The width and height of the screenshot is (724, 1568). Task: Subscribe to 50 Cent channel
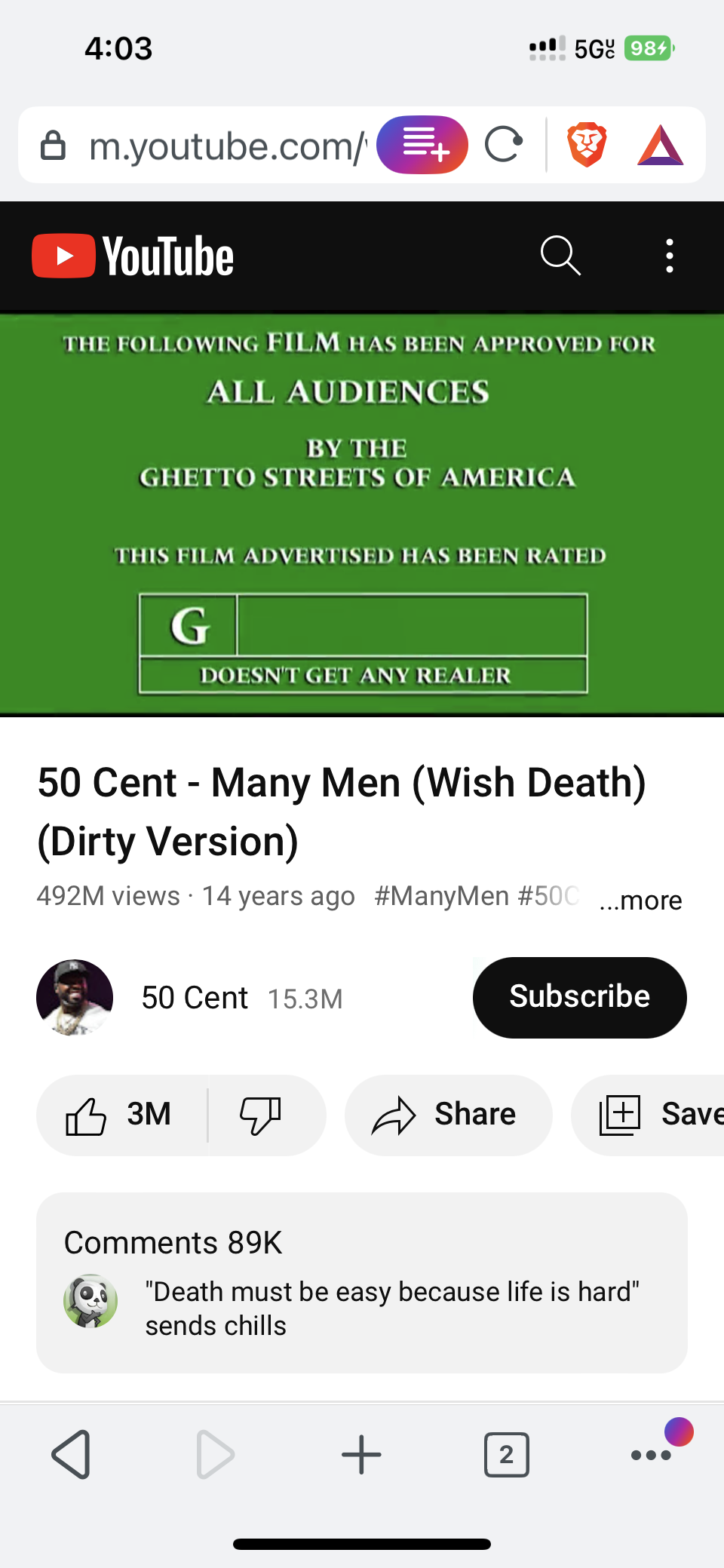579,997
